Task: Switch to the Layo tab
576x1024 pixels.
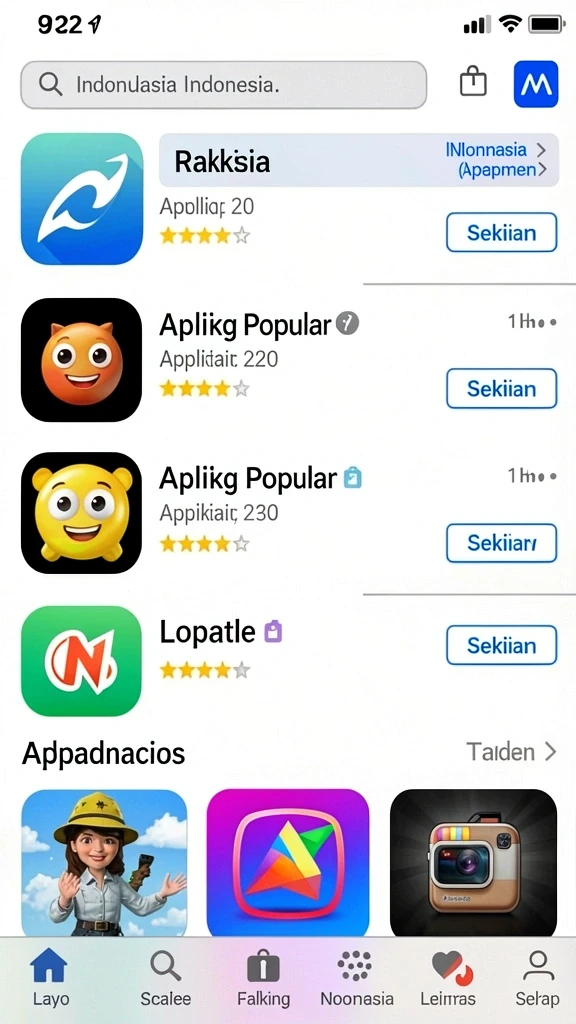Action: [x=50, y=978]
